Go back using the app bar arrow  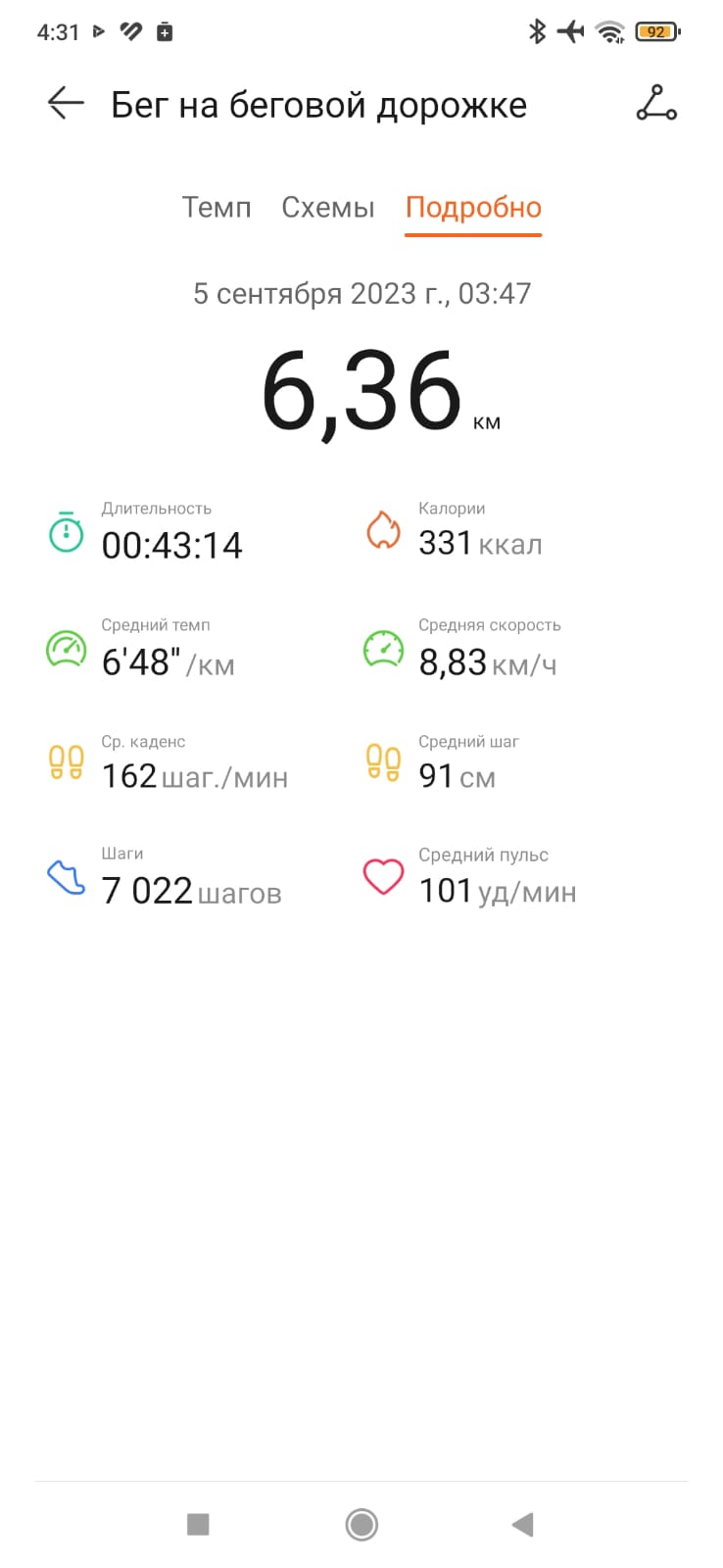(66, 103)
